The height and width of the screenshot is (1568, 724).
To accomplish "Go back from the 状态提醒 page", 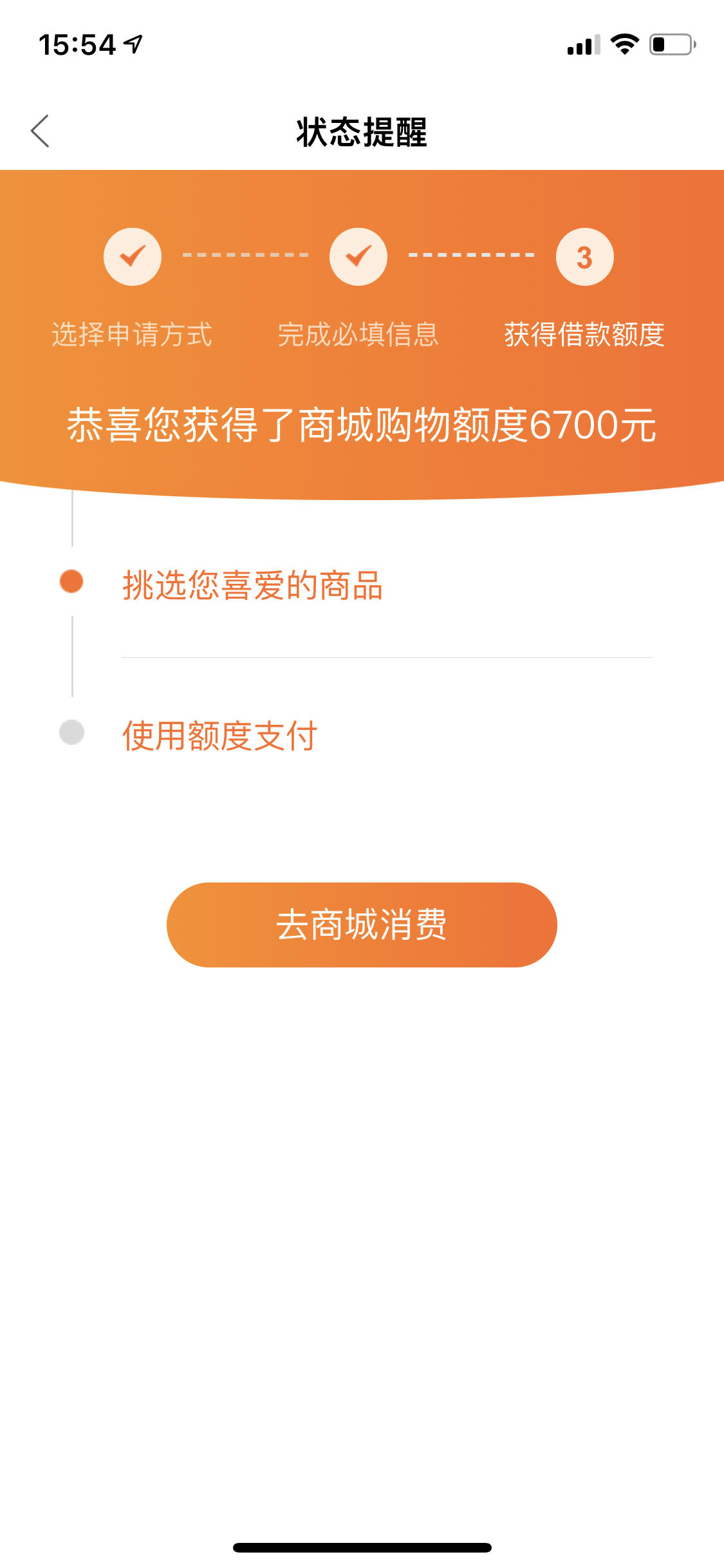I will coord(40,131).
